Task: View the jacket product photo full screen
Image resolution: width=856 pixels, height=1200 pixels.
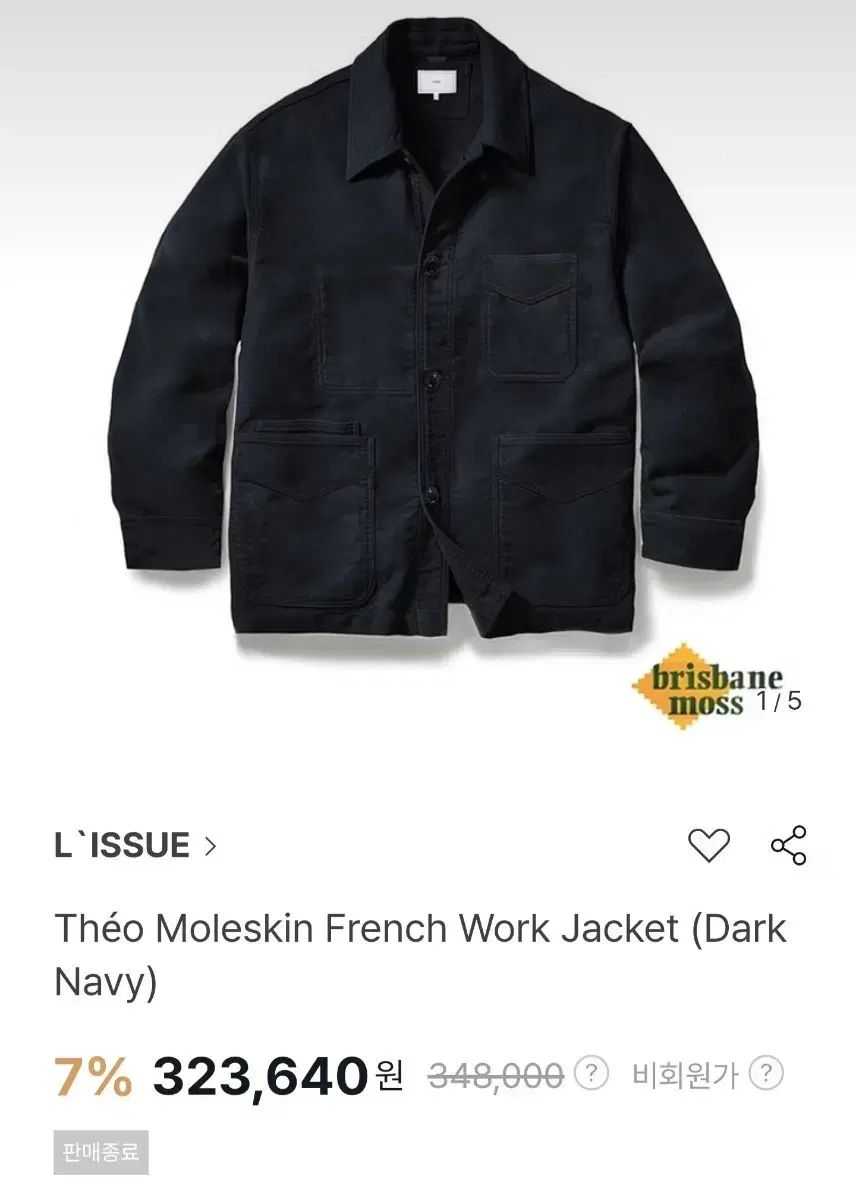Action: coord(428,340)
